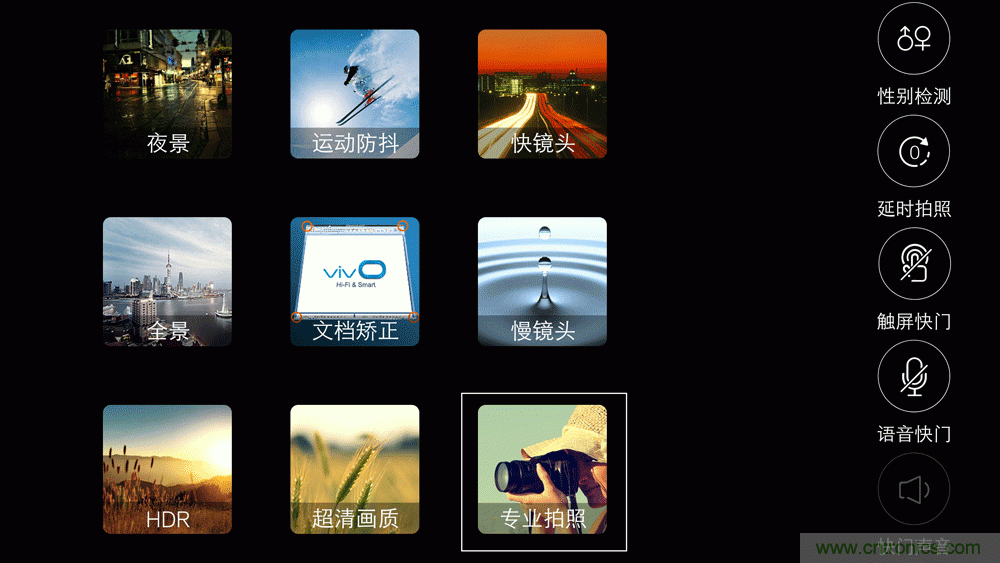The height and width of the screenshot is (563, 1000).
Task: Toggle the 触屏快门 touch shutter
Action: pos(913,264)
